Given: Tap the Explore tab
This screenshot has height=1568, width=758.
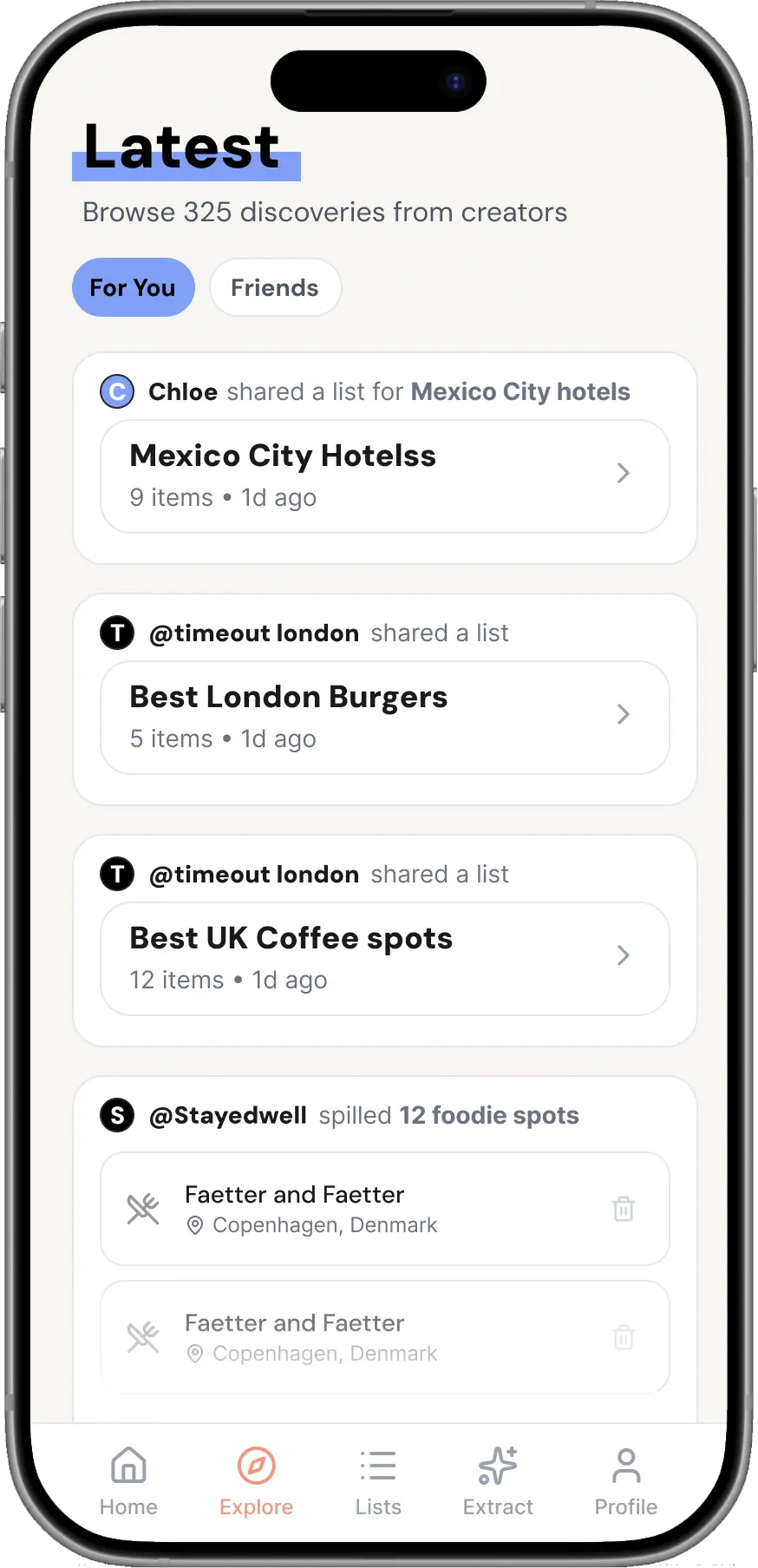Looking at the screenshot, I should (256, 1481).
